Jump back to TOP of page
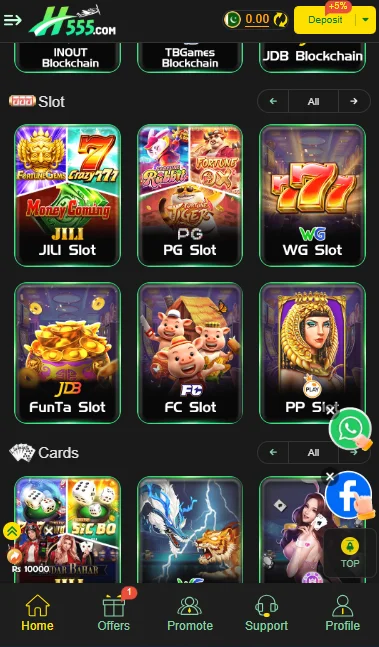Screen dimensions: 379x647 click(350, 553)
